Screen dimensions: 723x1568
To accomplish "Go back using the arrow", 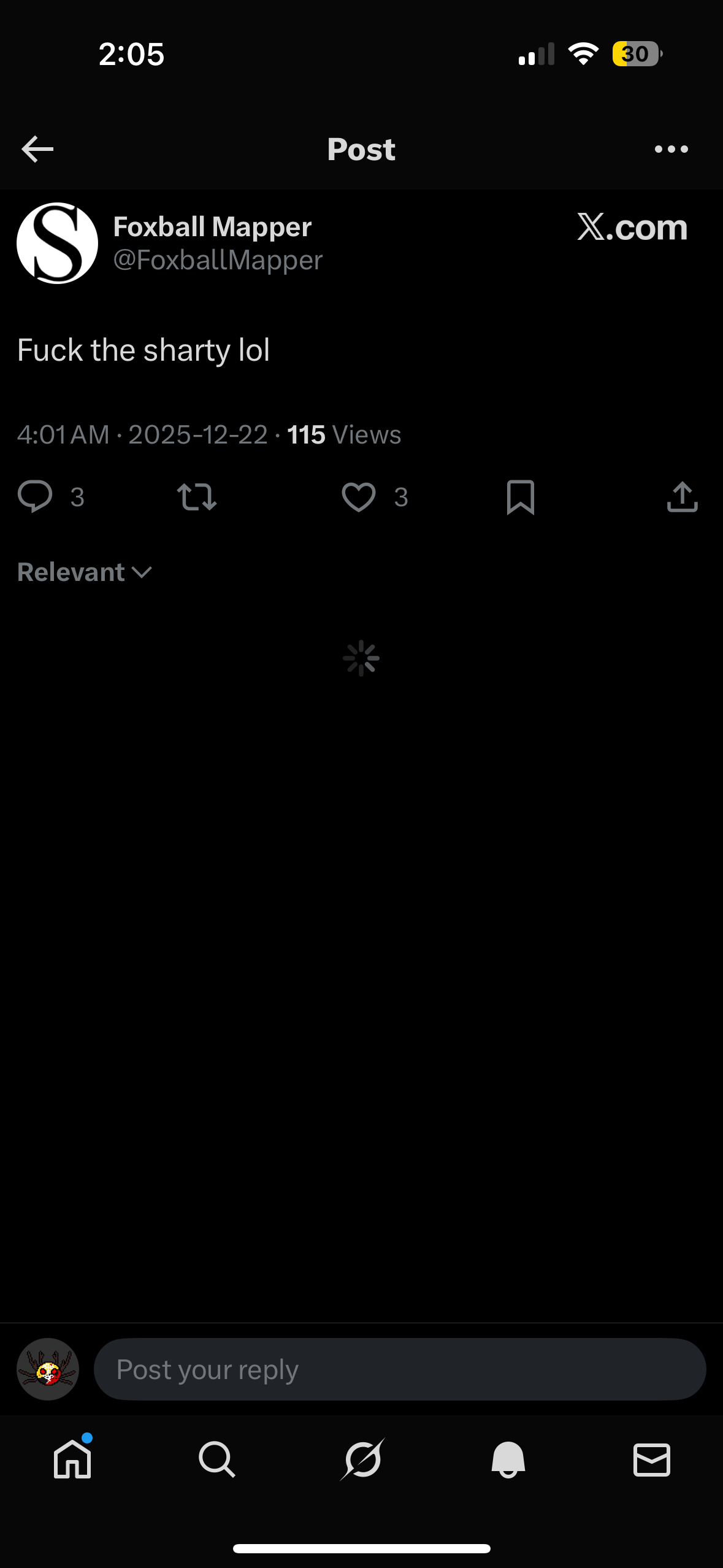I will click(x=37, y=149).
